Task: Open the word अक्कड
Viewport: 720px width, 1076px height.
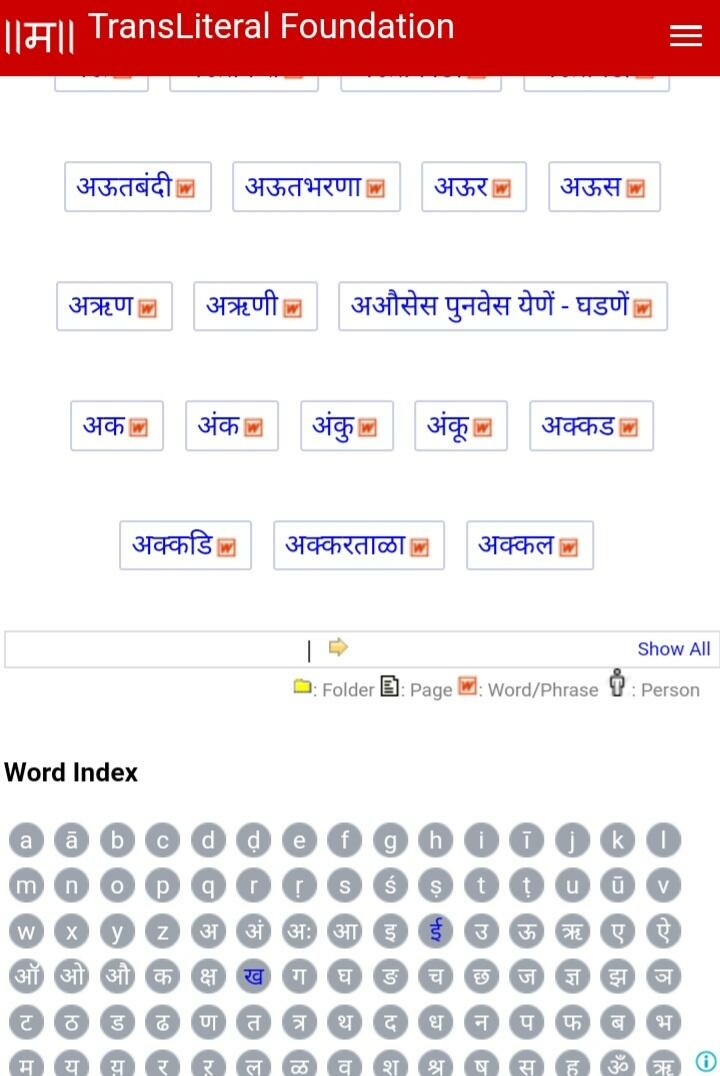Action: pyautogui.click(x=578, y=426)
